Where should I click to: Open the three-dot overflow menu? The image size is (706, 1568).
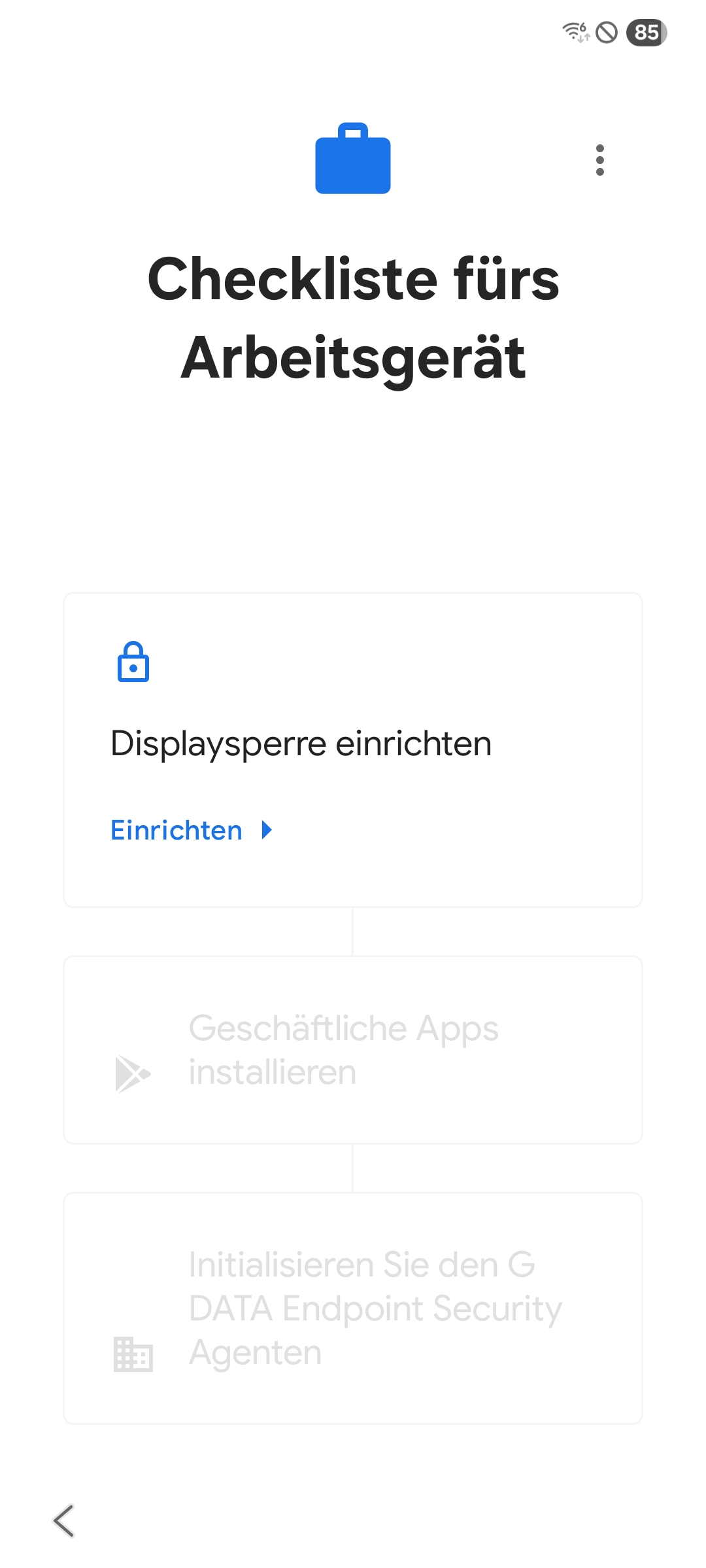pyautogui.click(x=600, y=160)
